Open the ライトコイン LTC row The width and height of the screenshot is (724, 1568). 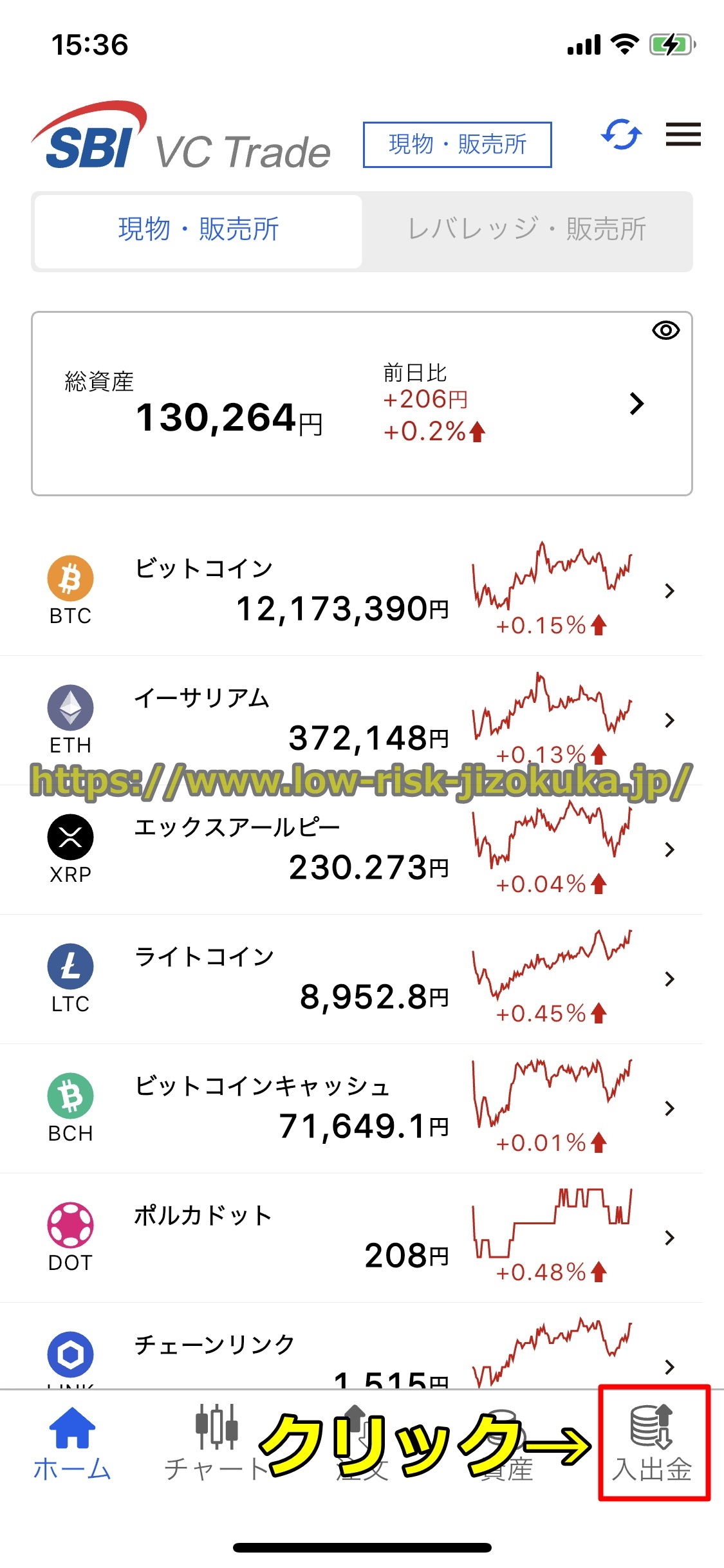point(360,979)
